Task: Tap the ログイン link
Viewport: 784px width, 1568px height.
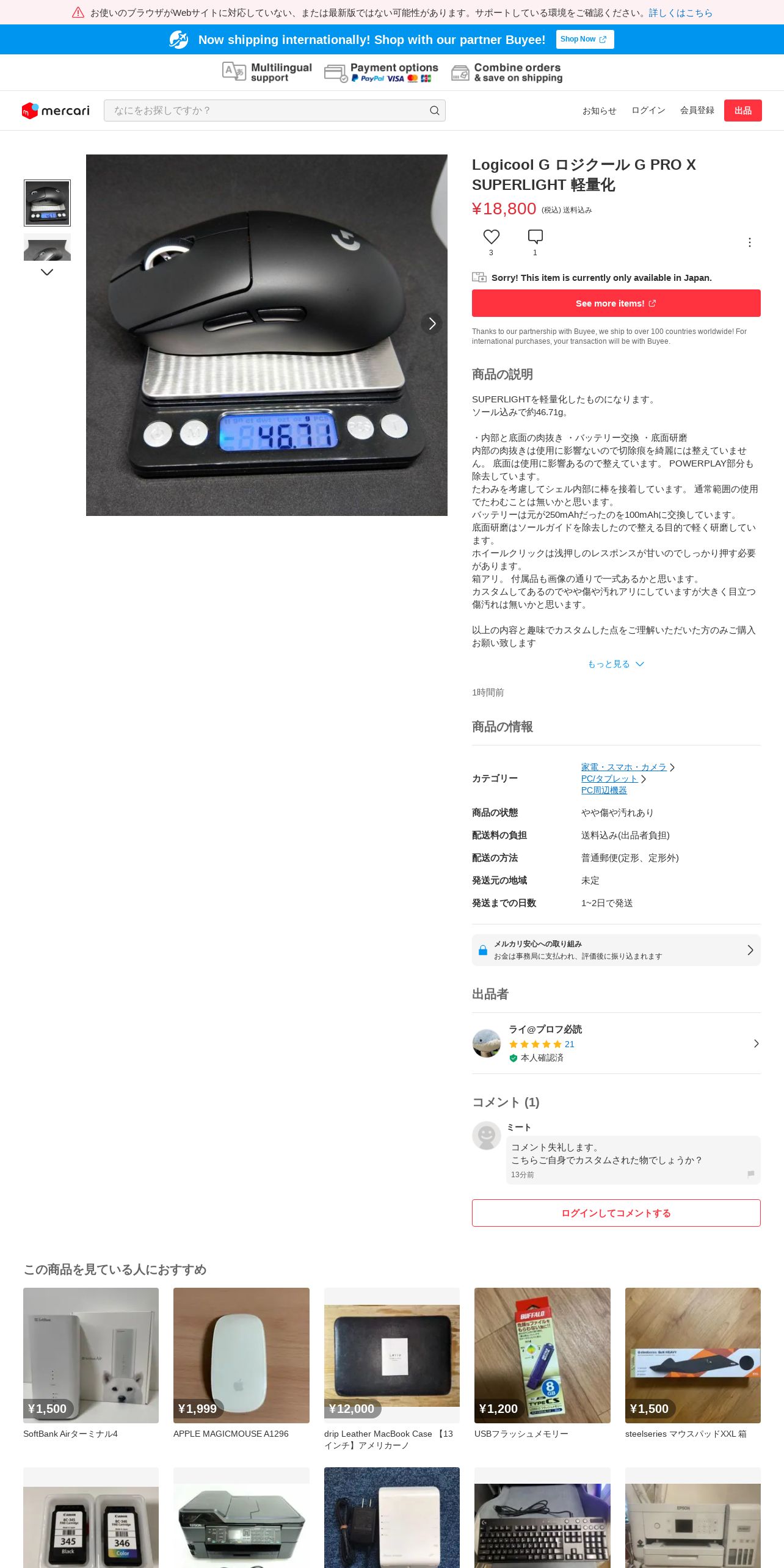Action: click(x=648, y=111)
